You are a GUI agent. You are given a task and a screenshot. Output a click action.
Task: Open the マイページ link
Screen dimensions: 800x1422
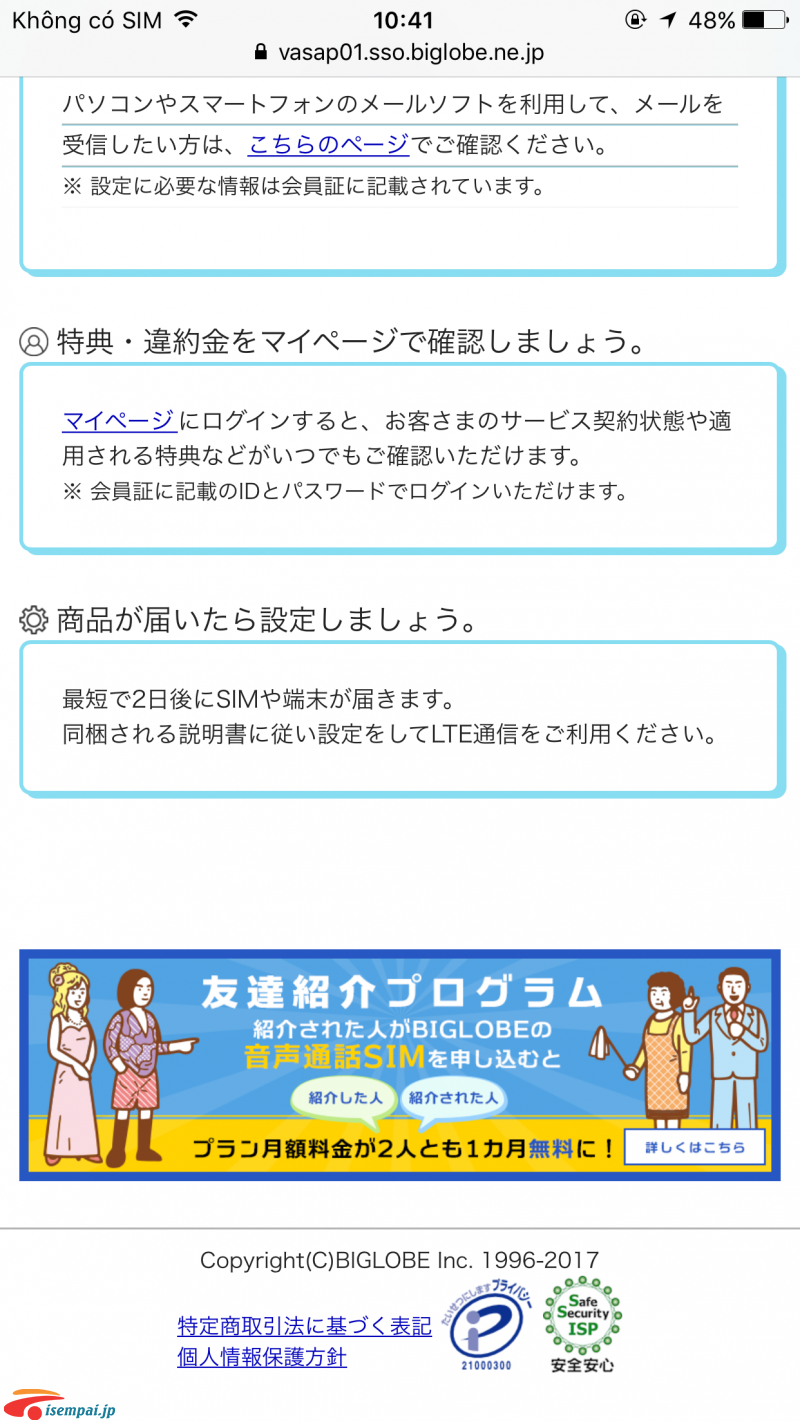[119, 420]
